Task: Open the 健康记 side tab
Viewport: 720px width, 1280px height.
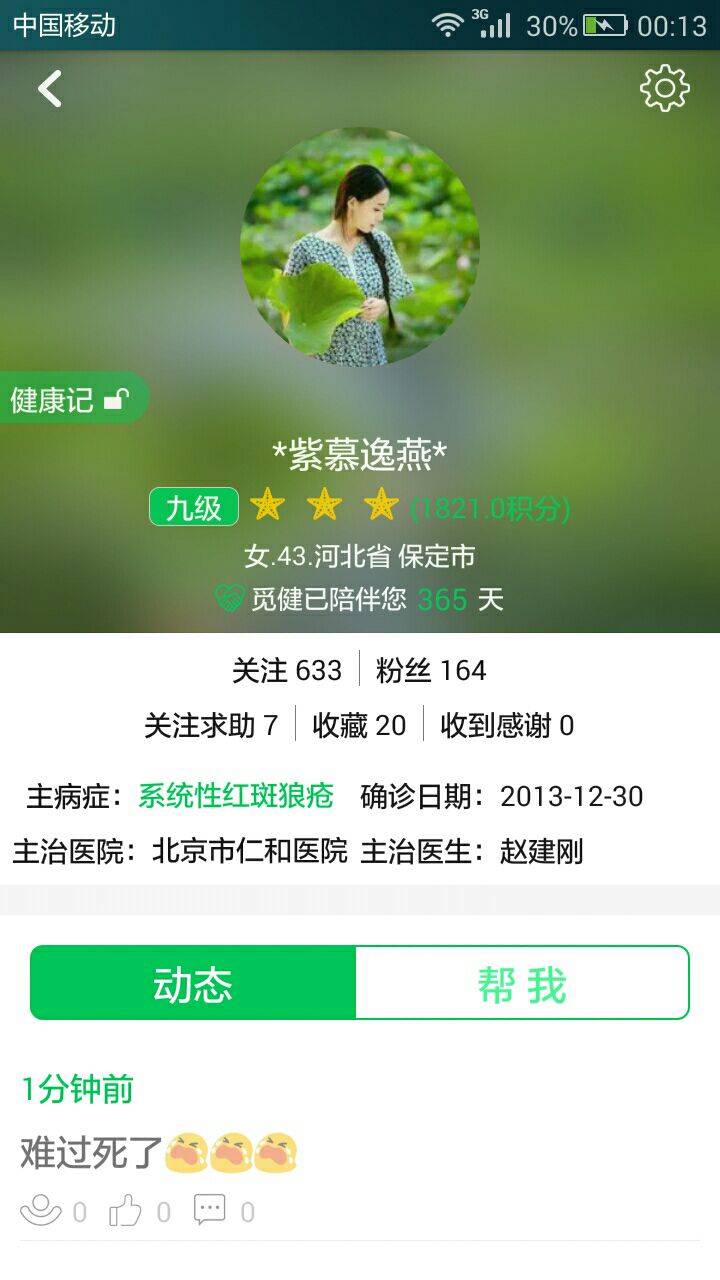Action: tap(70, 400)
